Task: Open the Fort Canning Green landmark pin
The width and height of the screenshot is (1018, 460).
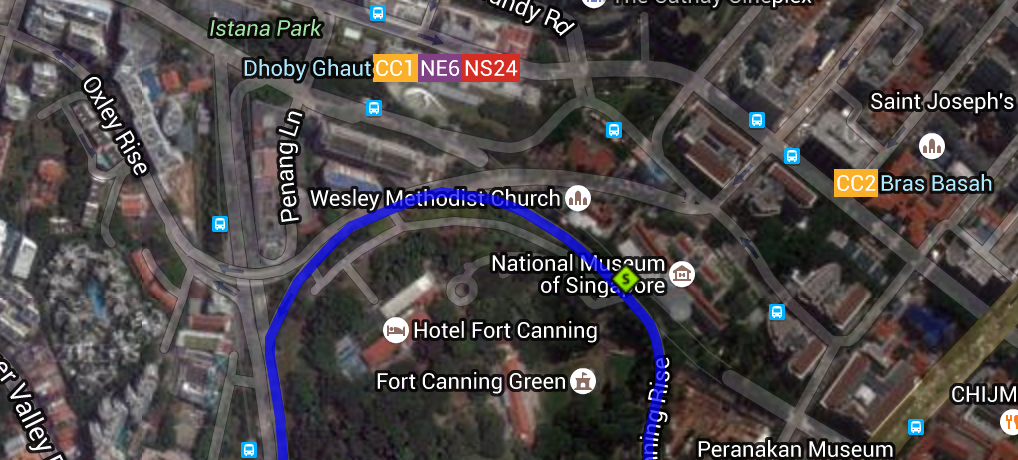Action: pyautogui.click(x=582, y=380)
